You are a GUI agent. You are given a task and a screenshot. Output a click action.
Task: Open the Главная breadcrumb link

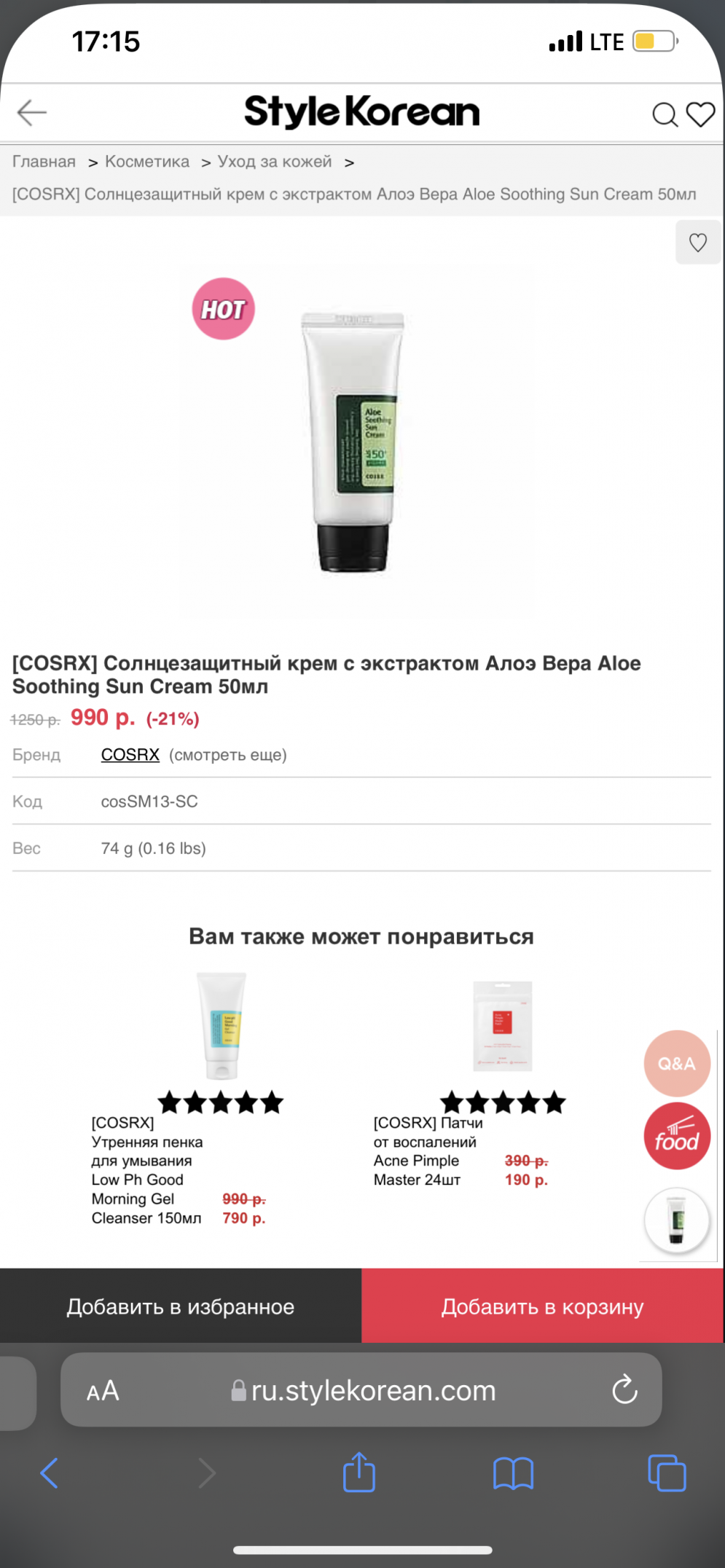pyautogui.click(x=44, y=162)
